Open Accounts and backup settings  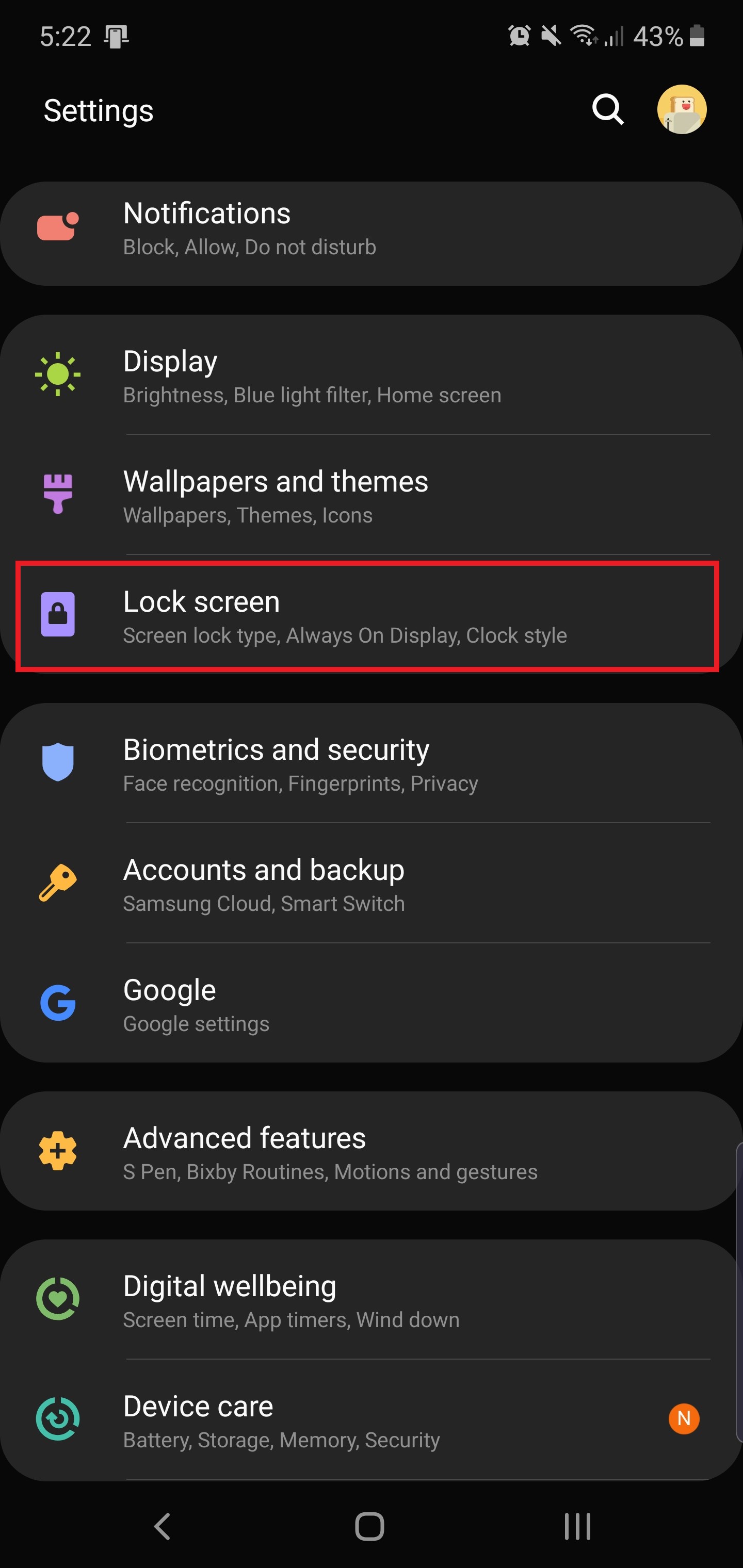coord(365,884)
